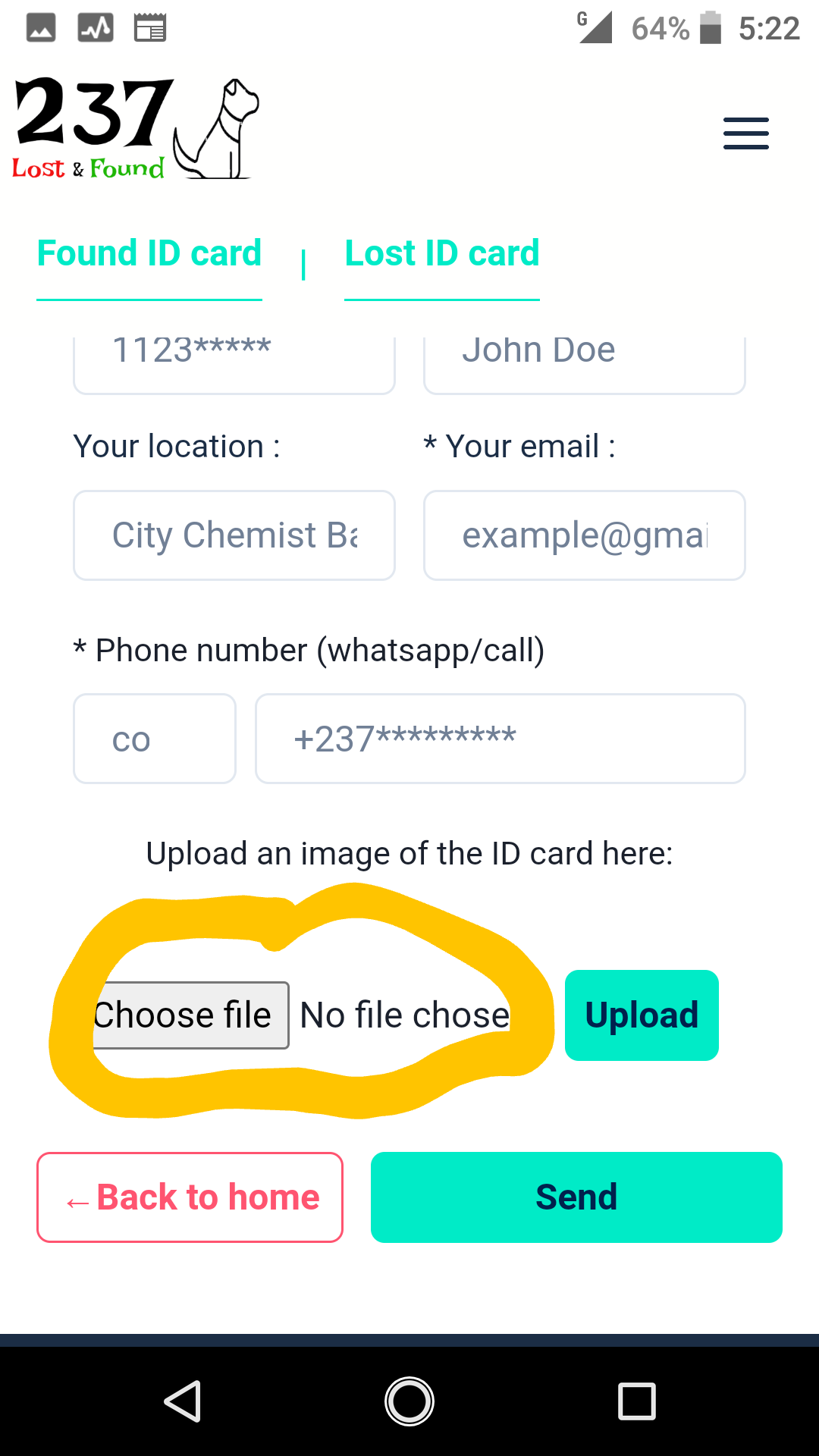The height and width of the screenshot is (1456, 819).
Task: Focus the example@gmail email field
Action: [x=584, y=535]
